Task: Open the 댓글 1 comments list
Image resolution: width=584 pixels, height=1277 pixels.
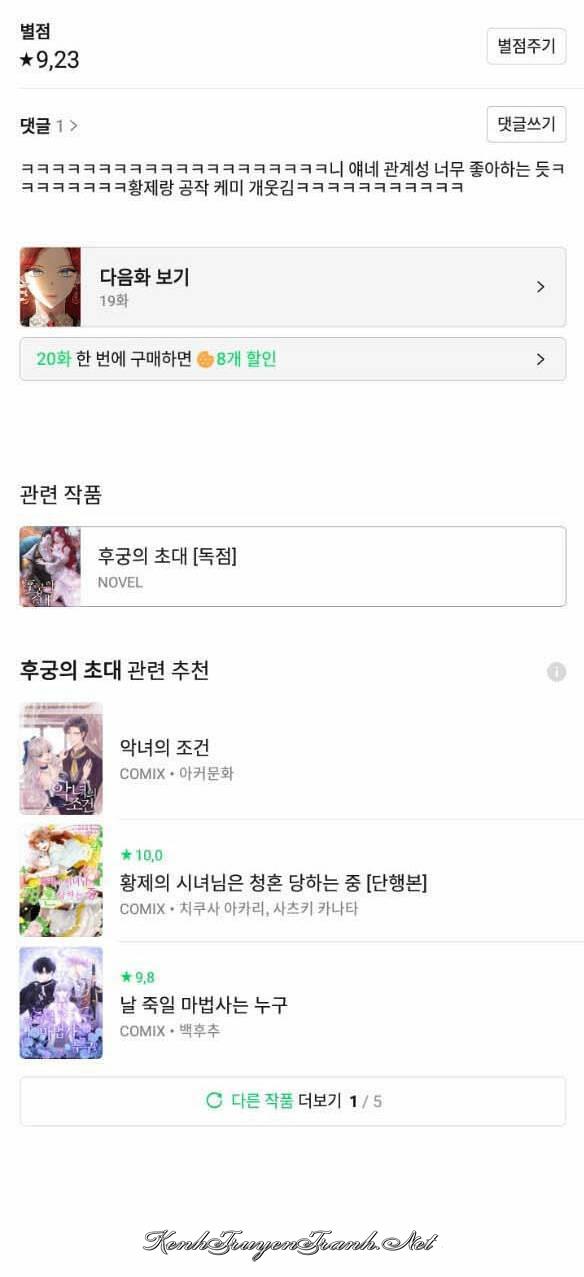Action: [x=49, y=126]
